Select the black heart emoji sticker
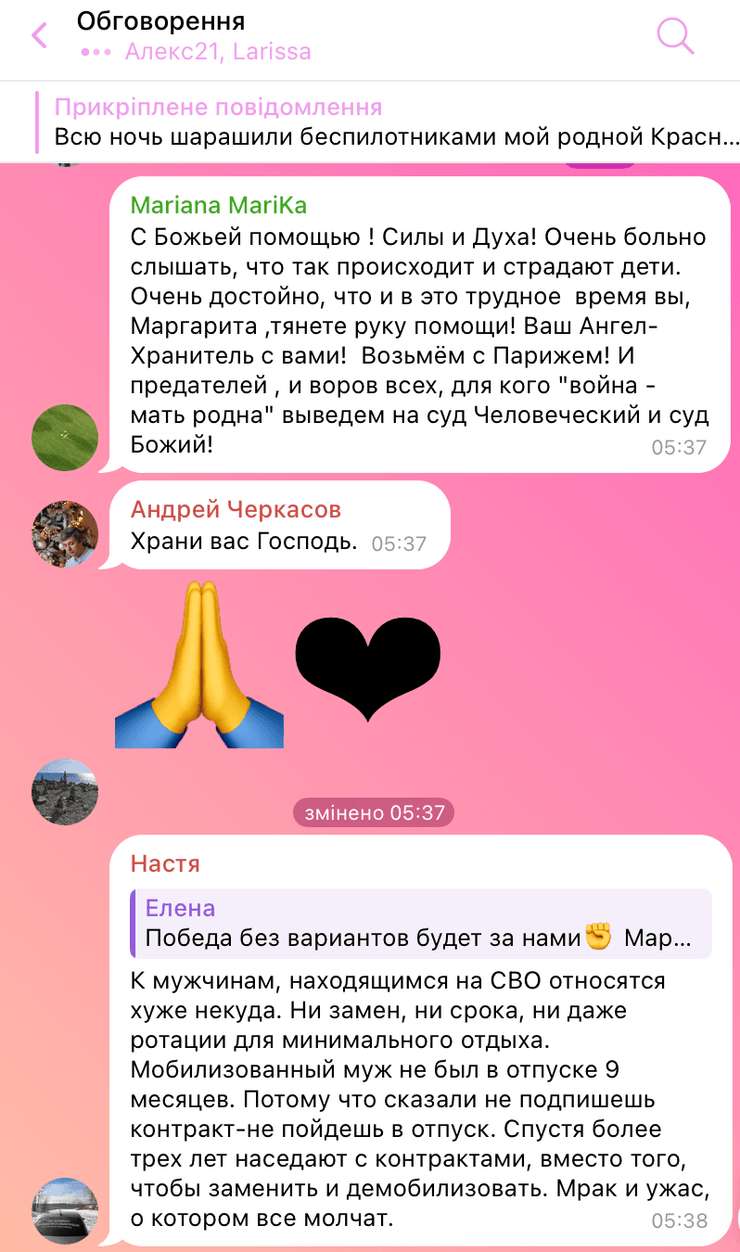This screenshot has width=740, height=1252. coord(367,660)
